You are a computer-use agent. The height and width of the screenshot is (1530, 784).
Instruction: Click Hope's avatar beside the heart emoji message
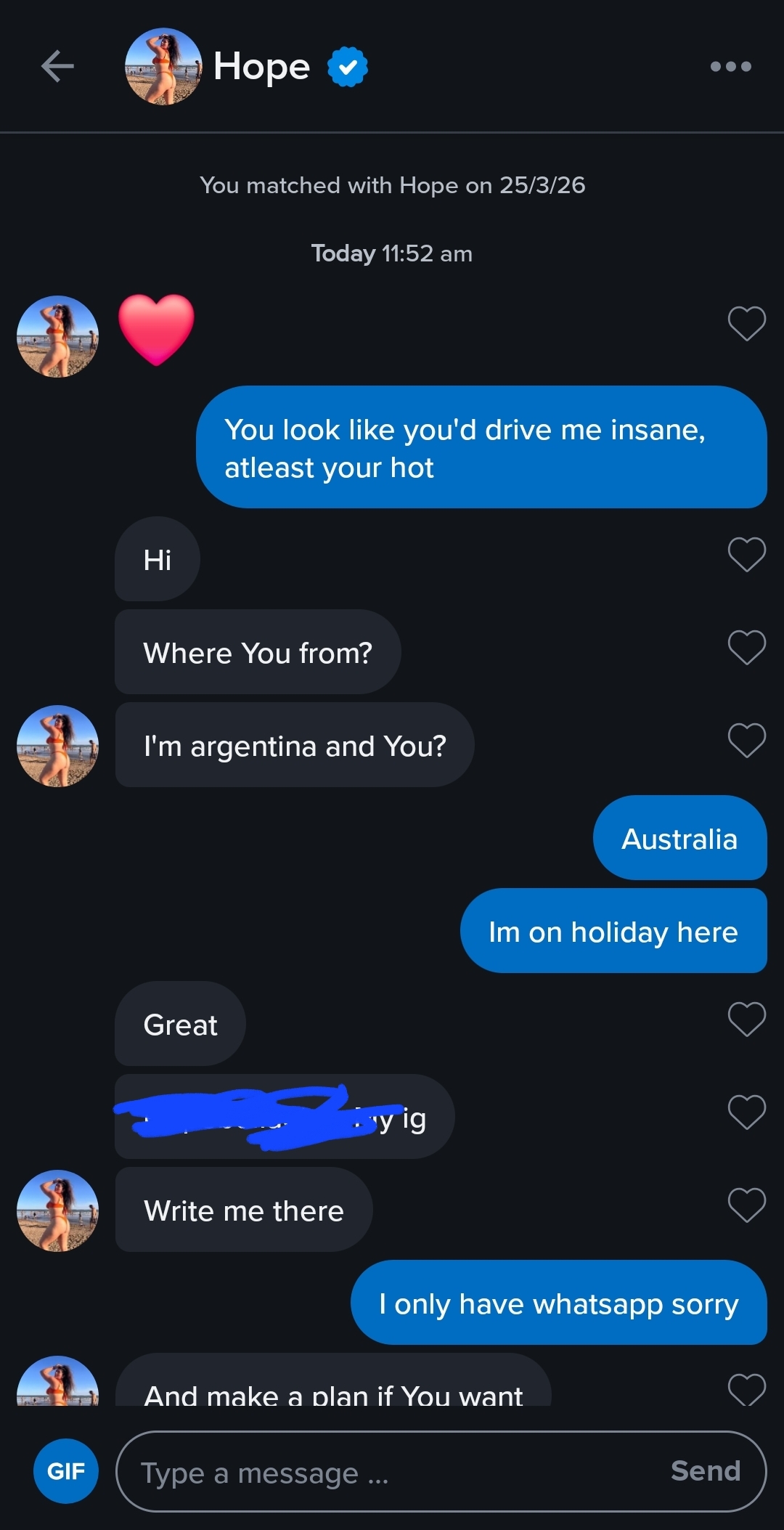[57, 336]
